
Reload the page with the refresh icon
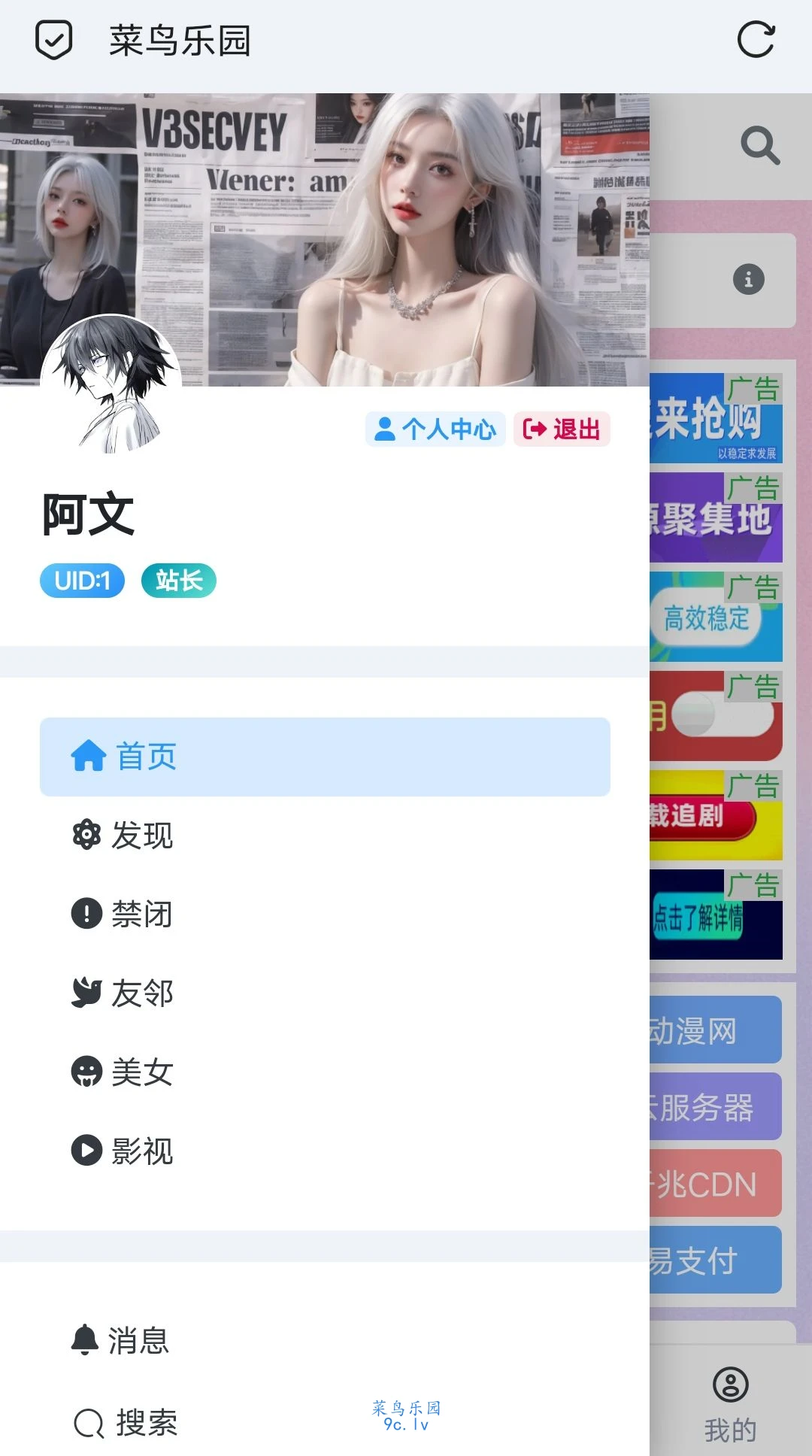tap(756, 40)
